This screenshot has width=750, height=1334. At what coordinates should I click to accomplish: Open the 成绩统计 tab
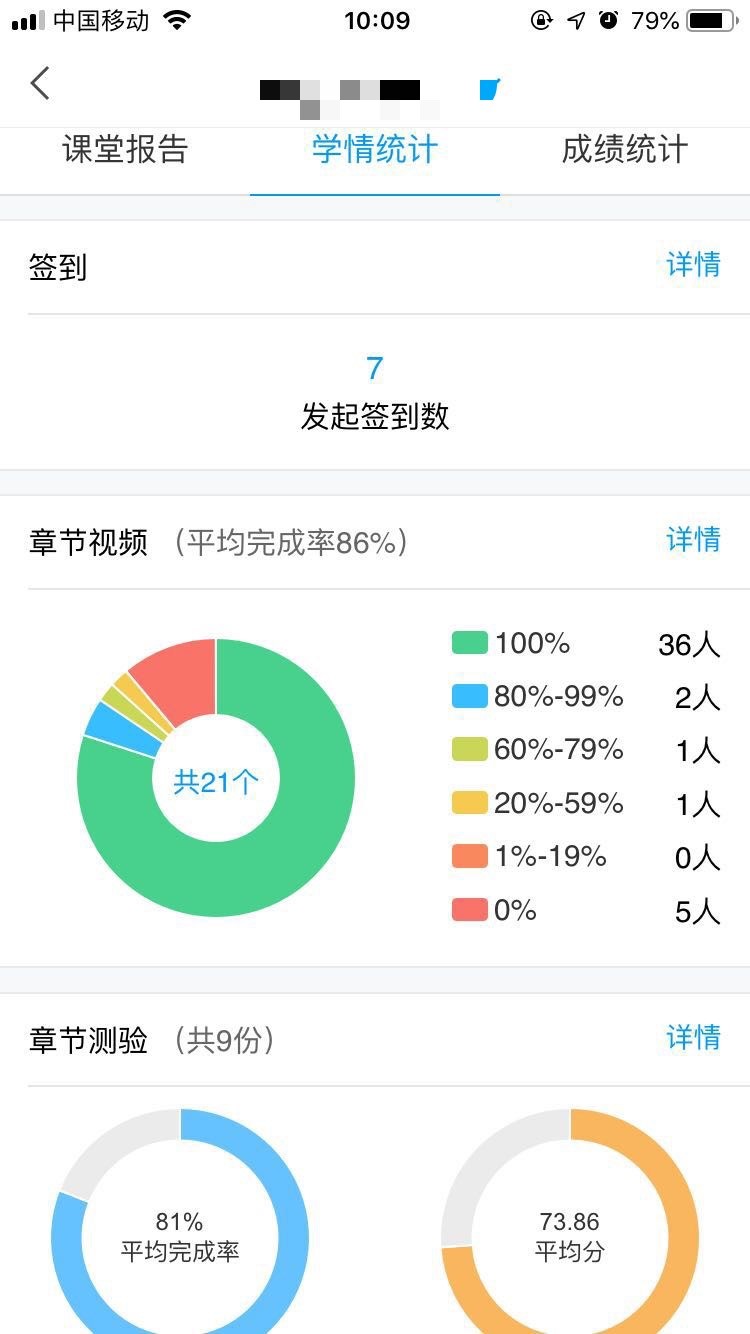(x=625, y=150)
